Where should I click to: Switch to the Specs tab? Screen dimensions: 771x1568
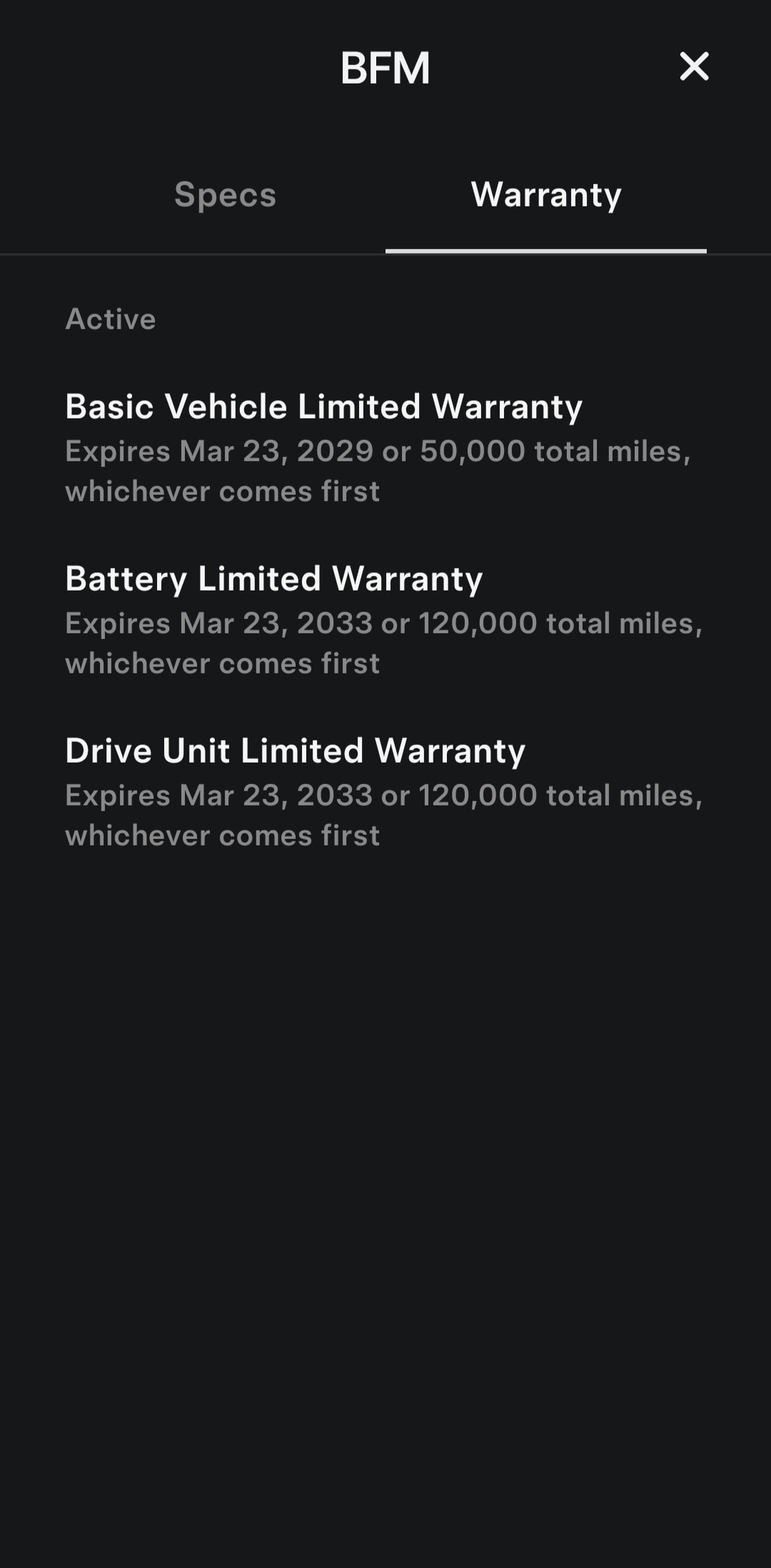[x=225, y=195]
